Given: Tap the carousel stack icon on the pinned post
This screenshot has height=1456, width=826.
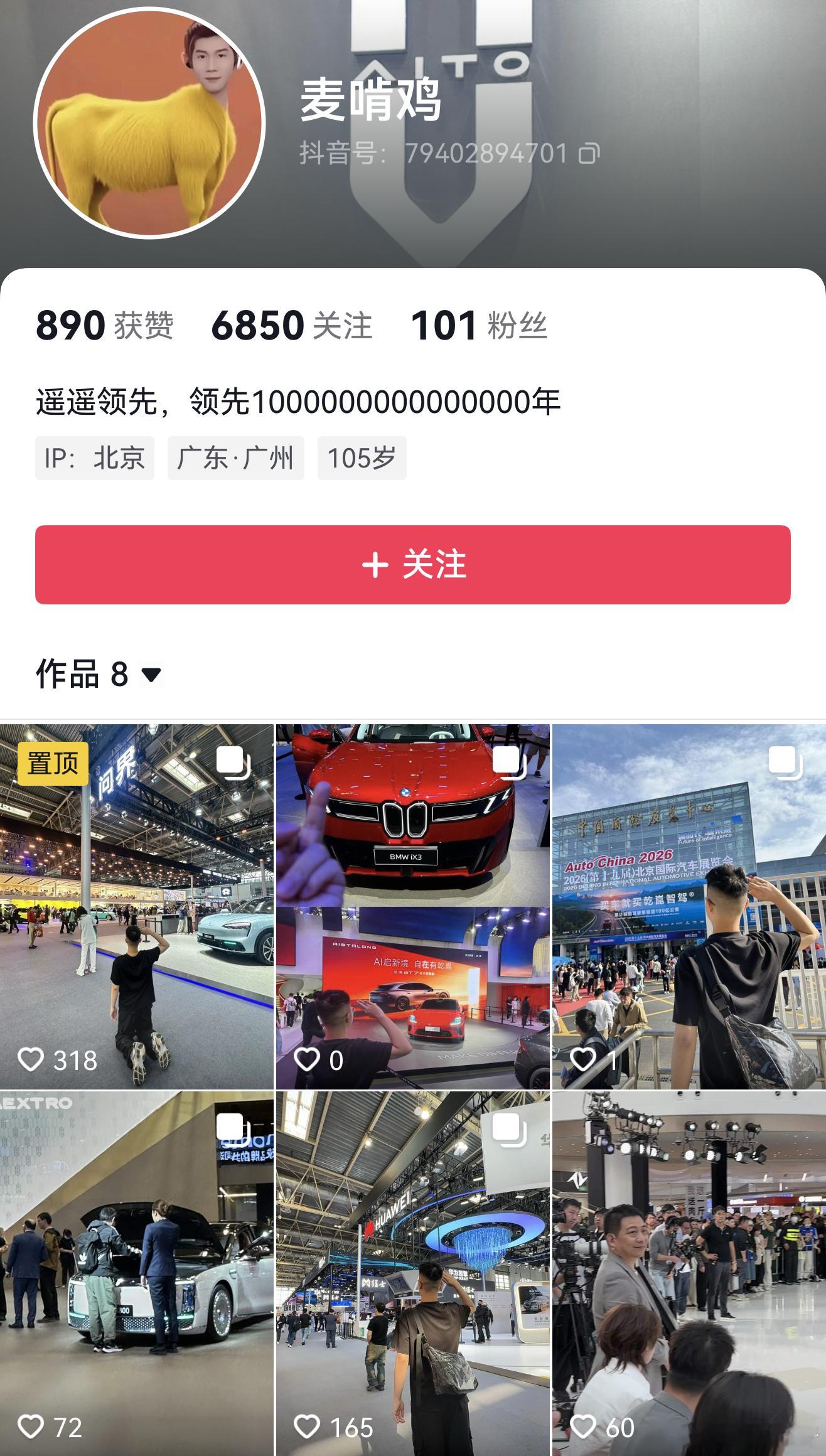Looking at the screenshot, I should point(232,761).
